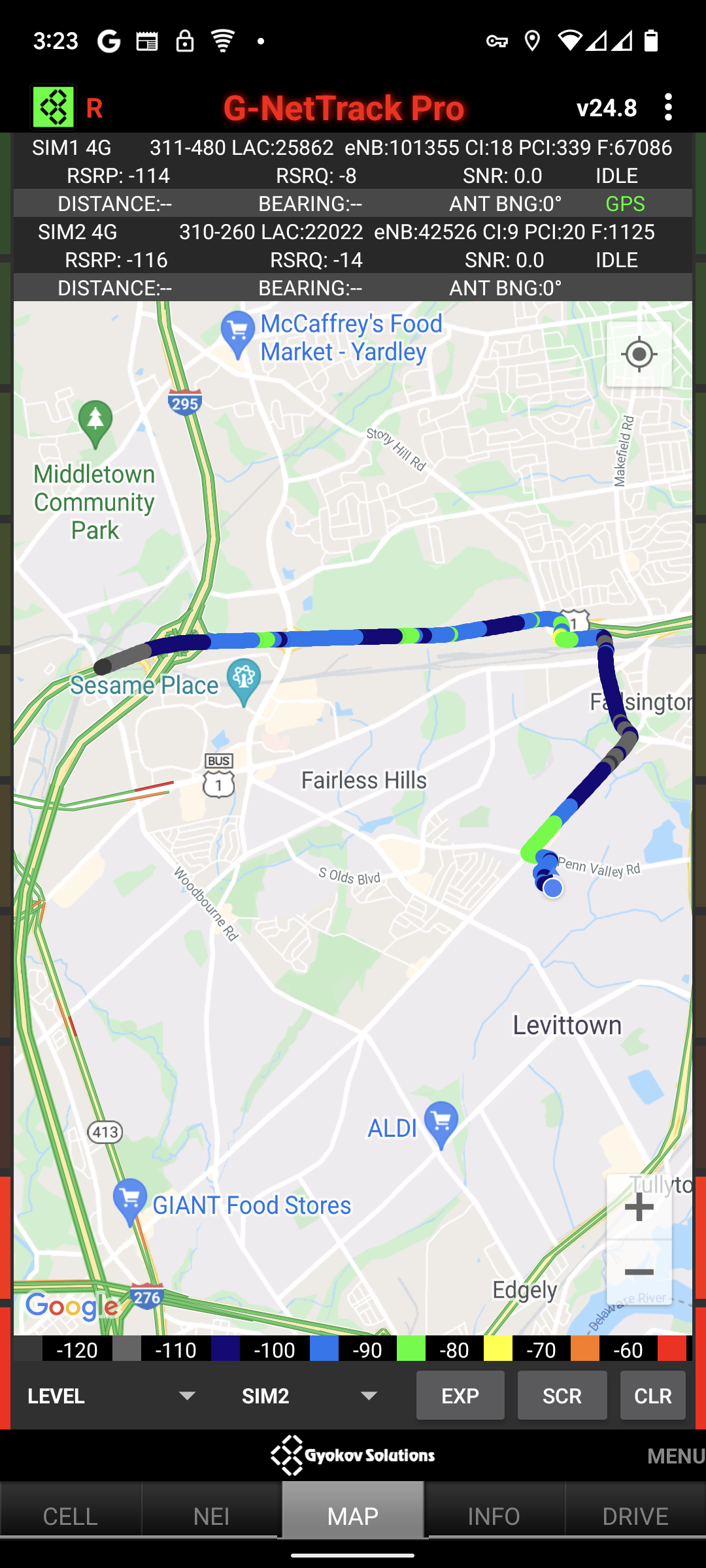Center map on my location
Image resolution: width=706 pixels, height=1568 pixels.
[639, 355]
